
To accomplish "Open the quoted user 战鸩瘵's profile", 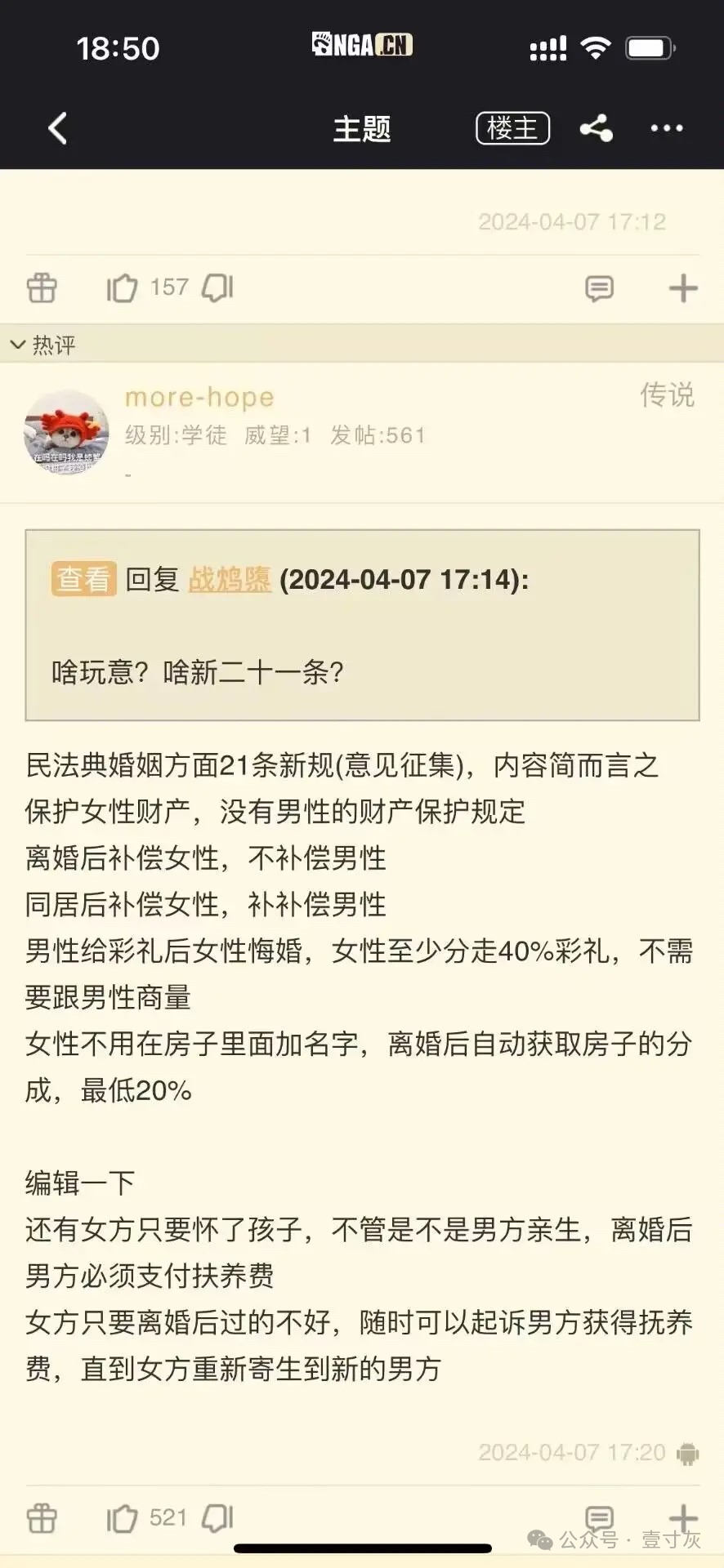I will [230, 579].
